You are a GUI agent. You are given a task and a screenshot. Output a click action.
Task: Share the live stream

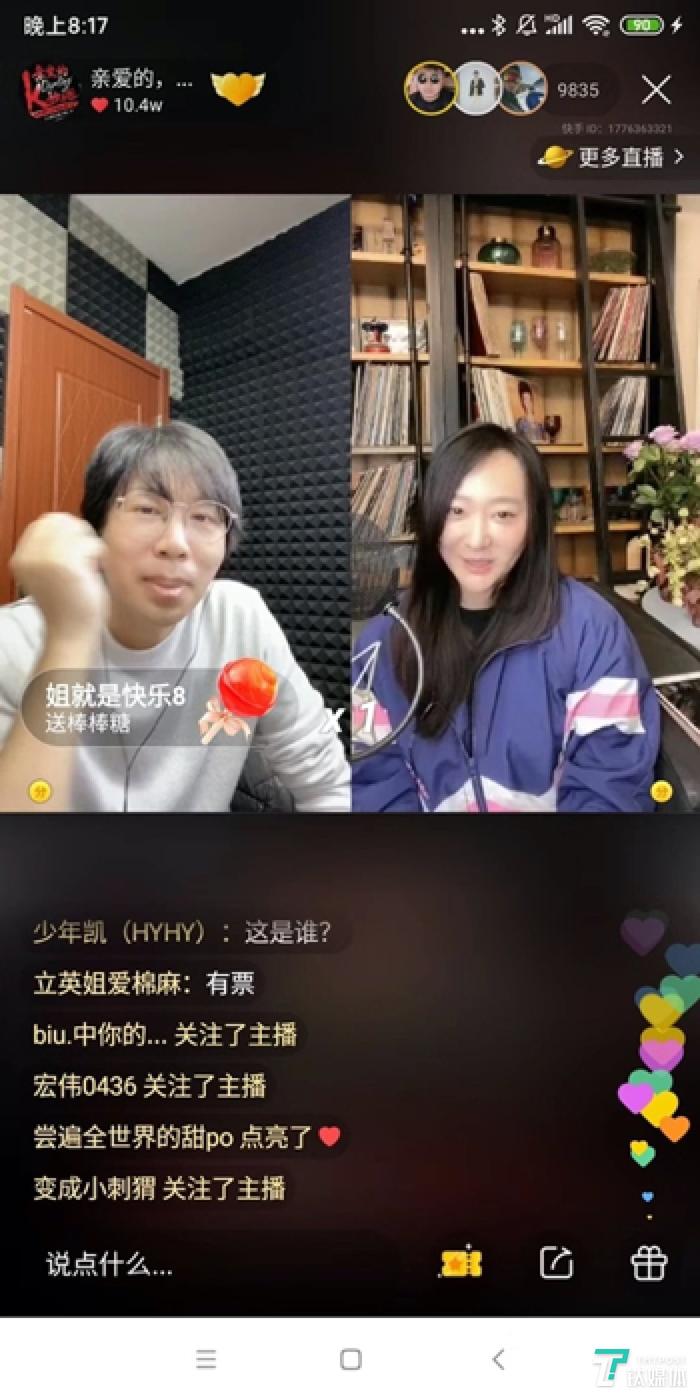[556, 1264]
